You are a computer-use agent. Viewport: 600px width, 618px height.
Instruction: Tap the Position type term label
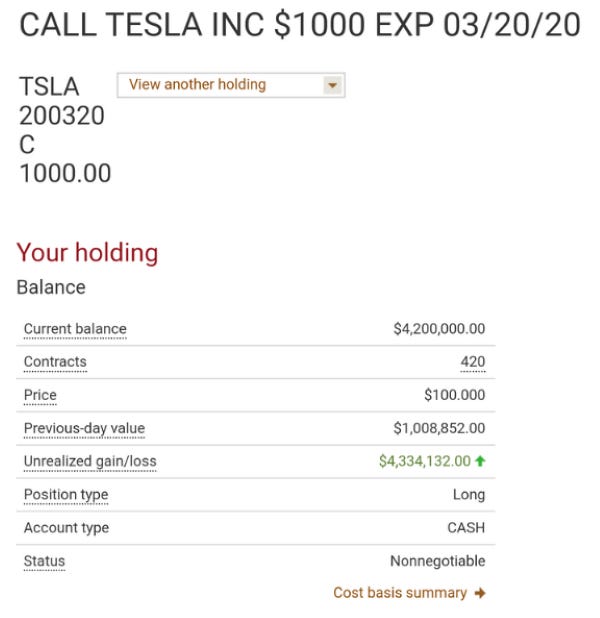click(x=66, y=494)
